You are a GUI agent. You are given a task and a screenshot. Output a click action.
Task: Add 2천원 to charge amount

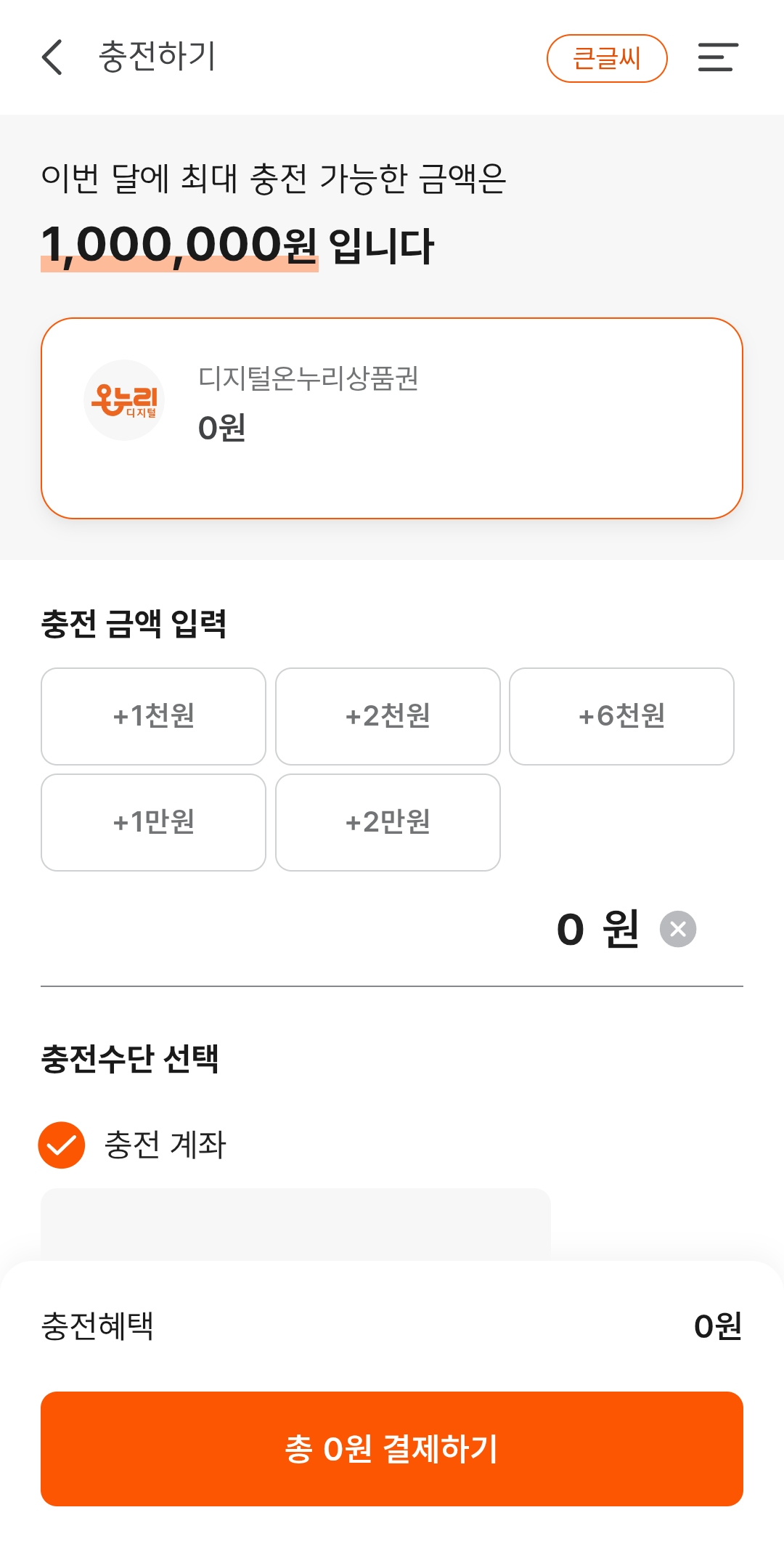[387, 716]
